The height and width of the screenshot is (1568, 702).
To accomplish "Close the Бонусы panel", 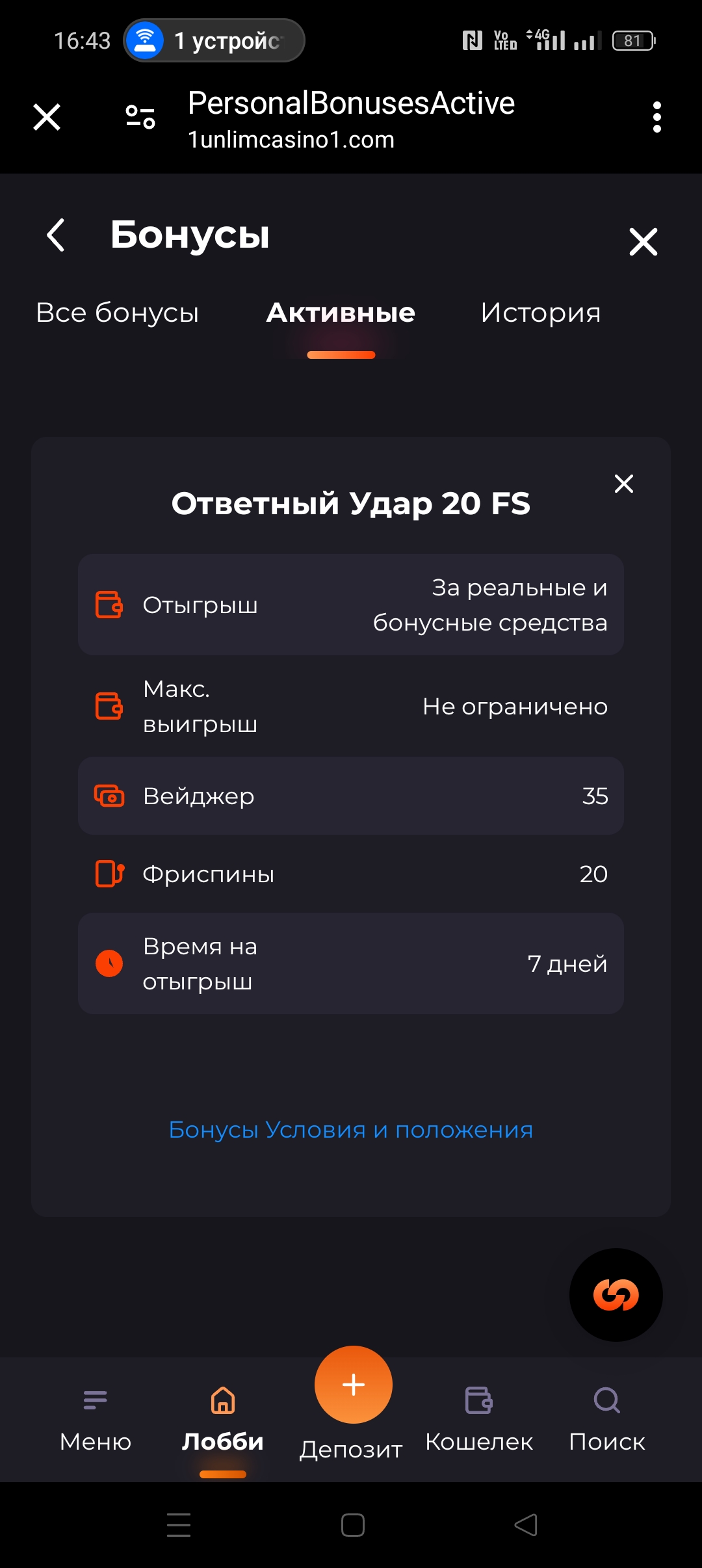I will 643,242.
